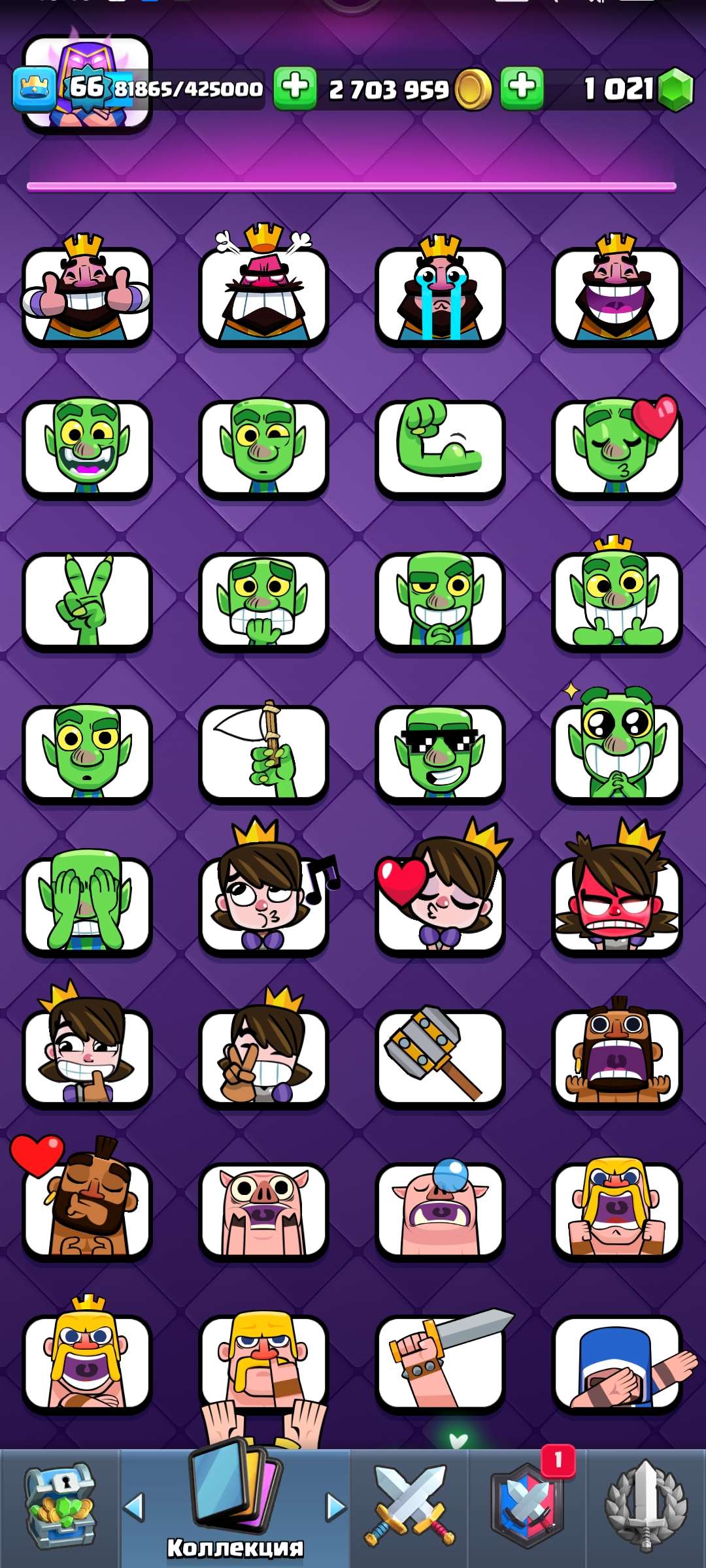Image resolution: width=706 pixels, height=1568 pixels.
Task: Switch to the battle crossed-swords tab
Action: click(409, 1508)
